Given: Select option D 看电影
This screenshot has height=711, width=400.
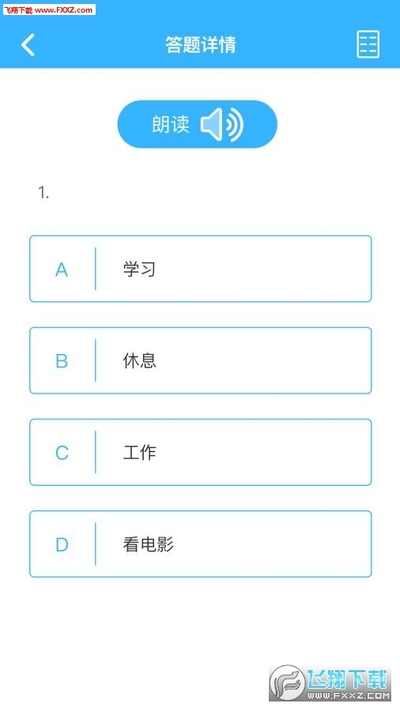Looking at the screenshot, I should [200, 544].
